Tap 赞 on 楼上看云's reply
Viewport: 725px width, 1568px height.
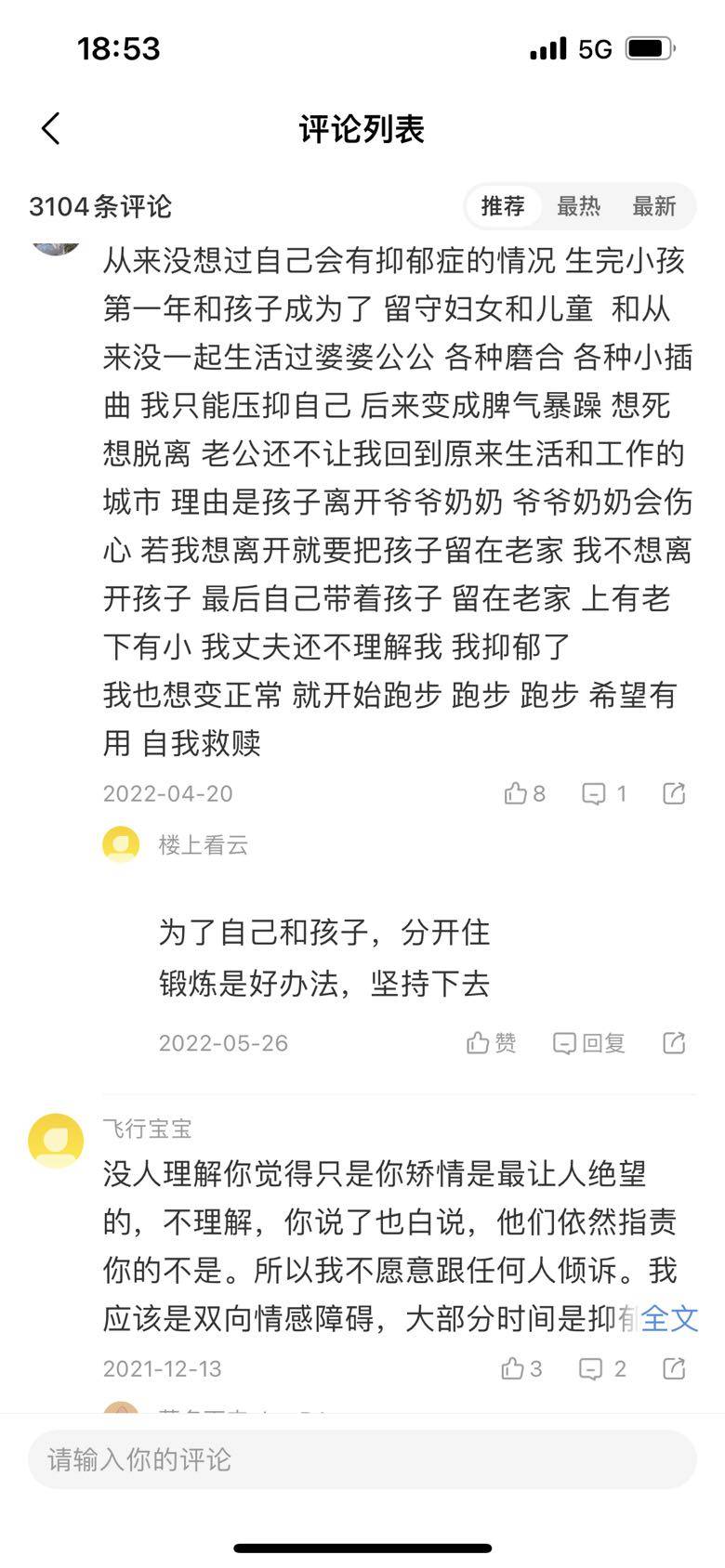[491, 1043]
